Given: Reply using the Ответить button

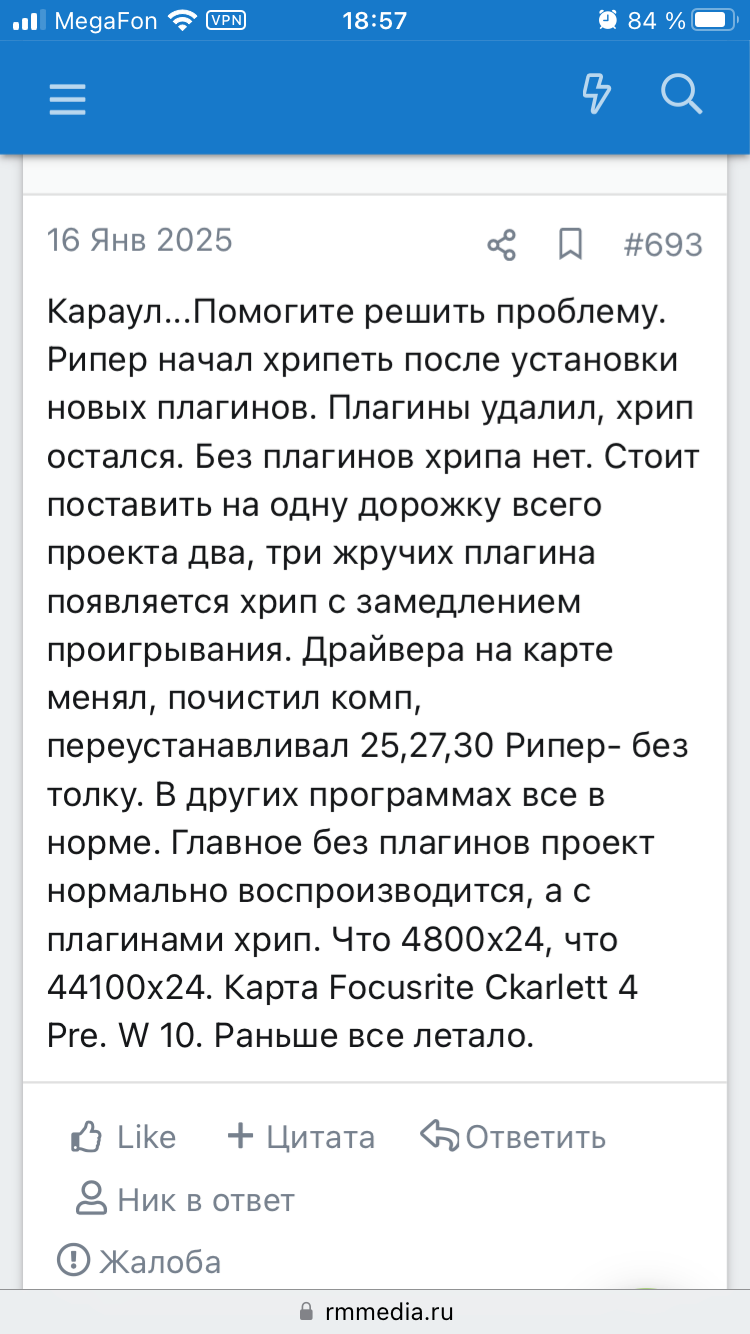Looking at the screenshot, I should pyautogui.click(x=513, y=1137).
